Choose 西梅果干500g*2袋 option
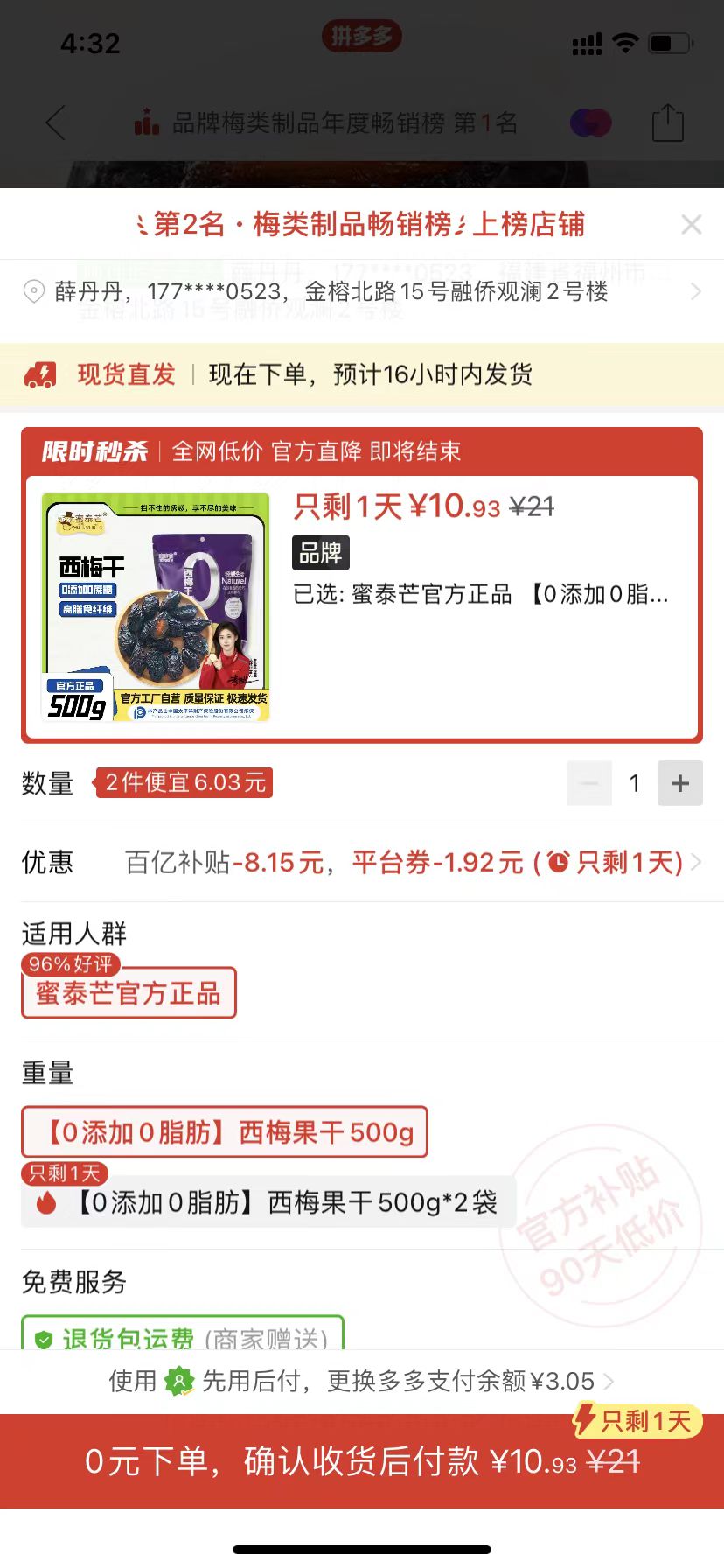The height and width of the screenshot is (1568, 724). click(x=268, y=1203)
